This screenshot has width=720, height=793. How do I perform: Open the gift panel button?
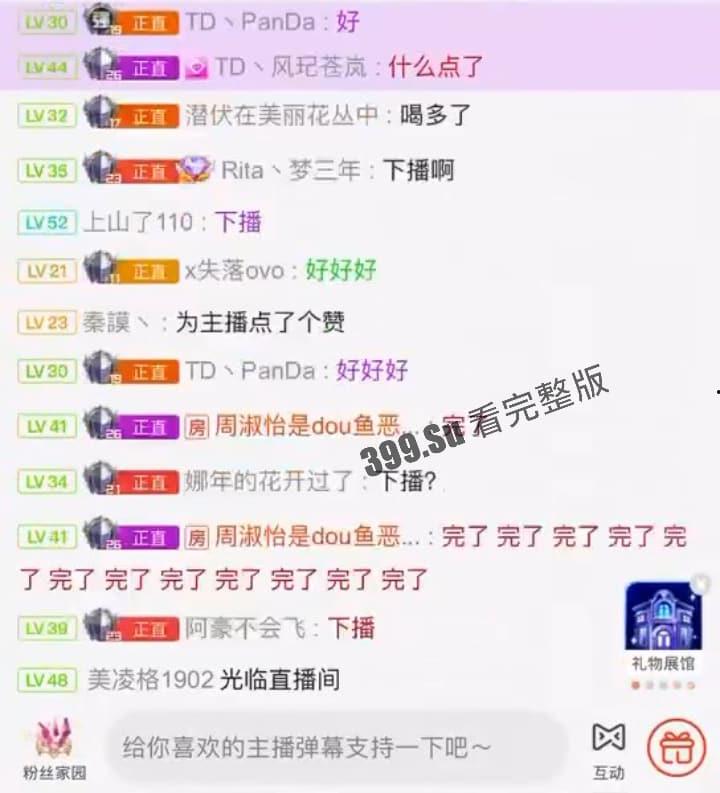click(676, 747)
